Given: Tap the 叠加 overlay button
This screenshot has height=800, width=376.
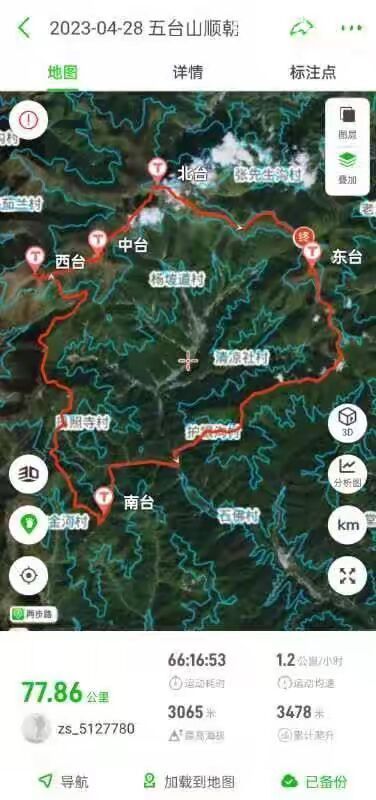Looking at the screenshot, I should coord(347,168).
